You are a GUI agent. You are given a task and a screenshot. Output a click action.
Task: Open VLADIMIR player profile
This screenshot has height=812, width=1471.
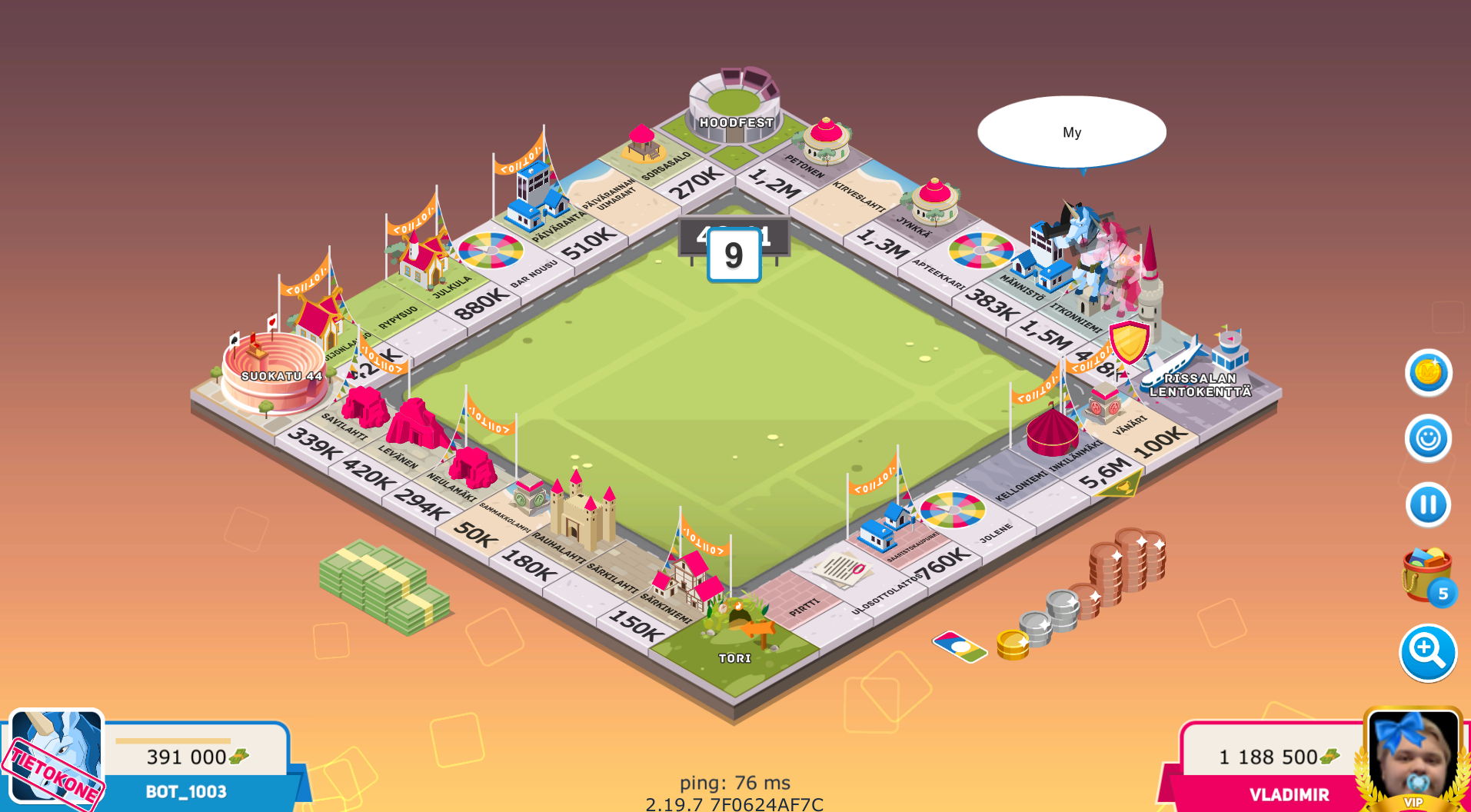pyautogui.click(x=1413, y=757)
